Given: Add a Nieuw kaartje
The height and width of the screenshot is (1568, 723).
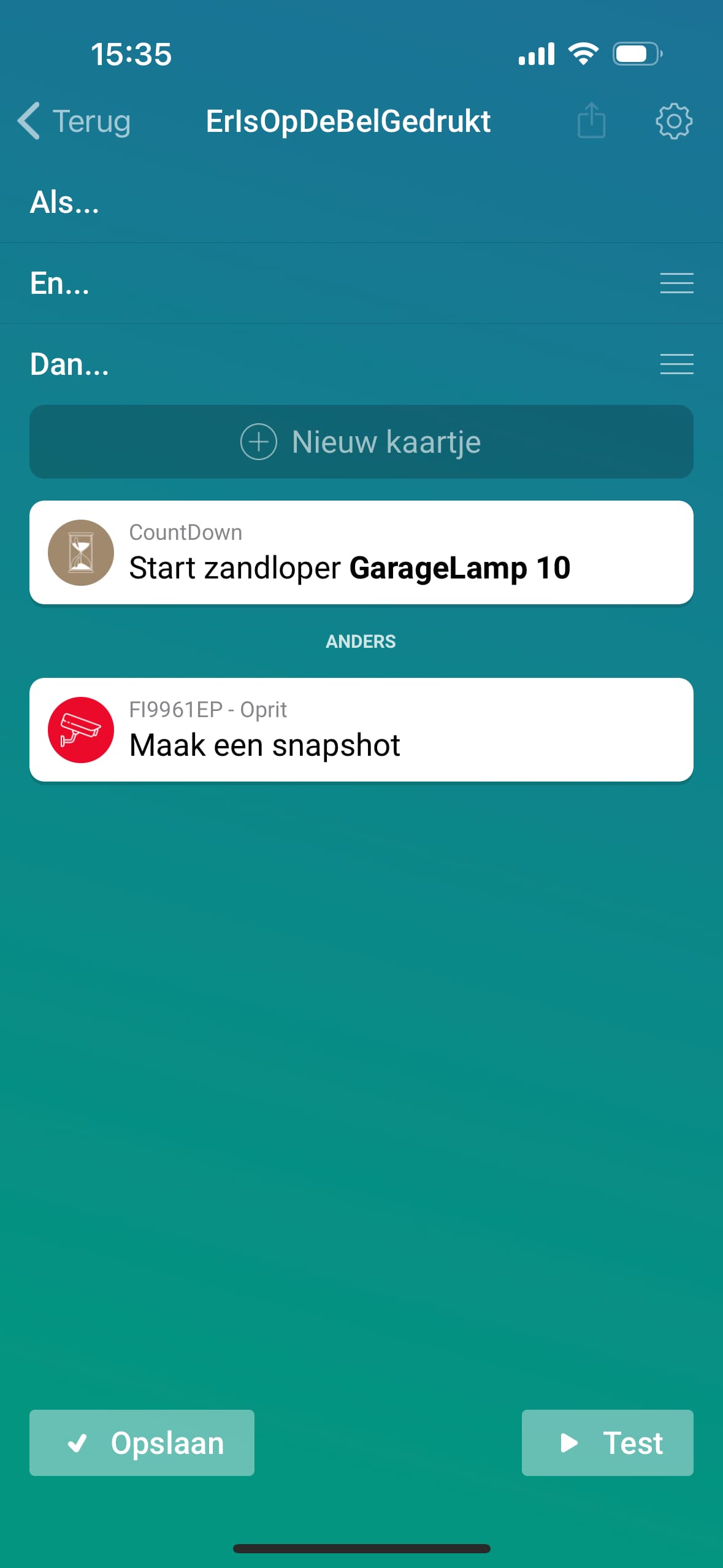Looking at the screenshot, I should click(361, 442).
